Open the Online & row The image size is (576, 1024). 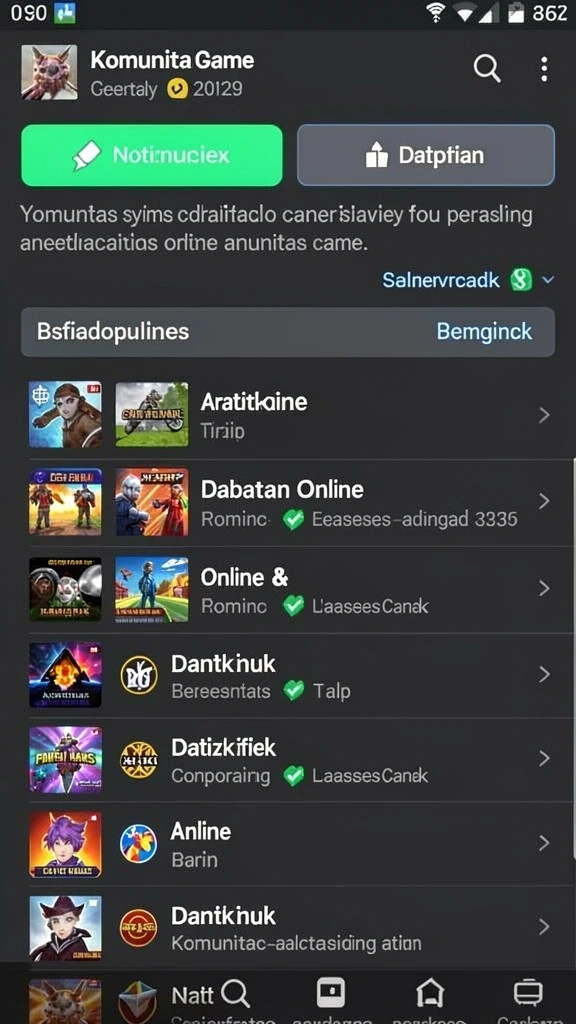coord(288,590)
